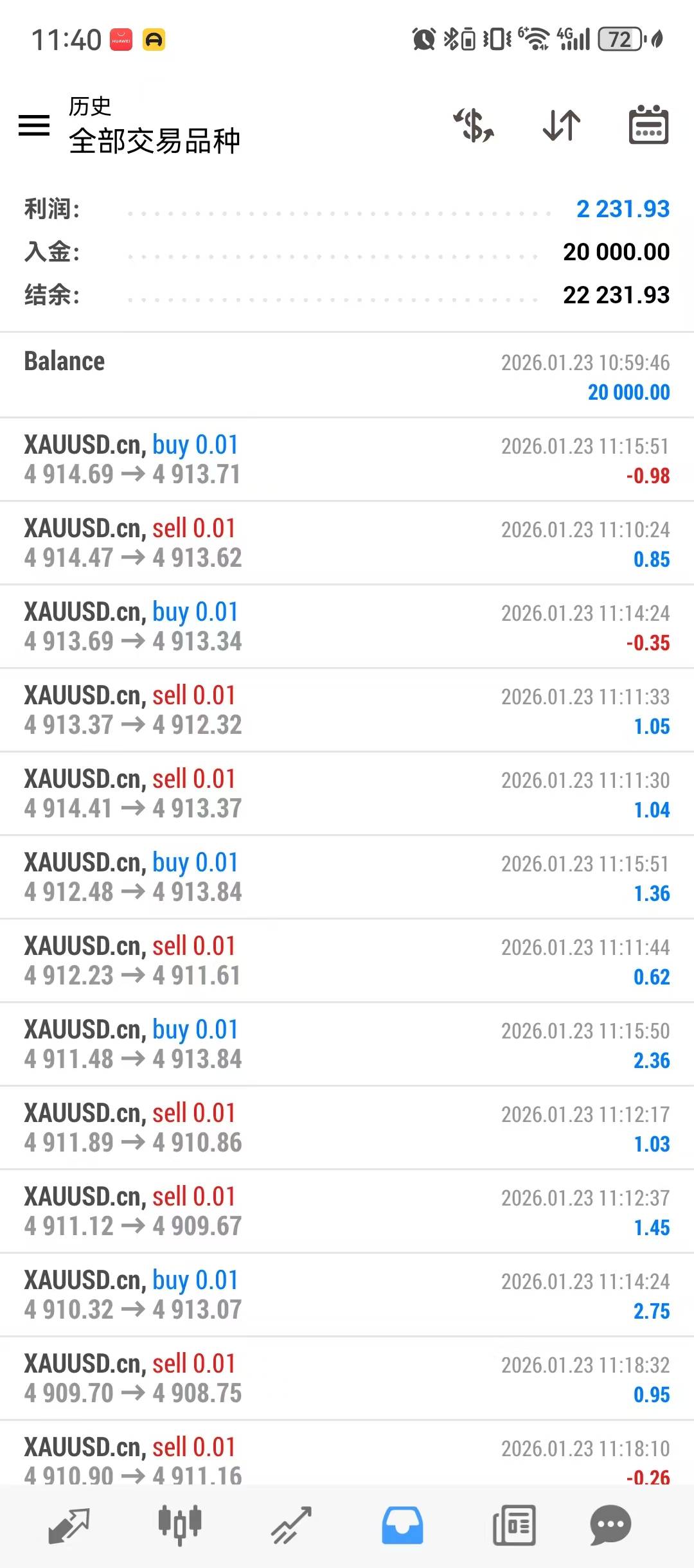Open the sell trade with 0.85 profit
The height and width of the screenshot is (1568, 694).
click(347, 543)
